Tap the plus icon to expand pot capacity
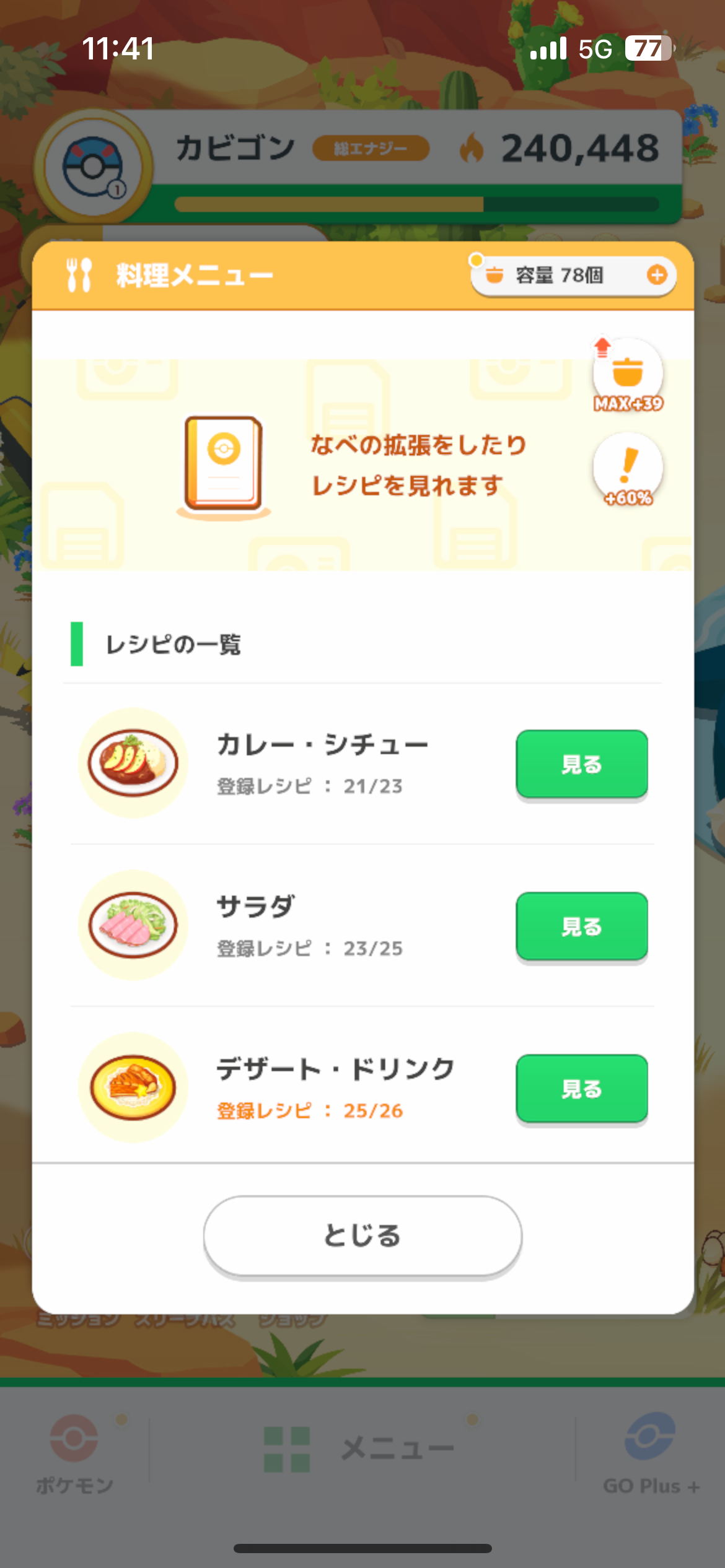This screenshot has height=1568, width=725. point(657,274)
